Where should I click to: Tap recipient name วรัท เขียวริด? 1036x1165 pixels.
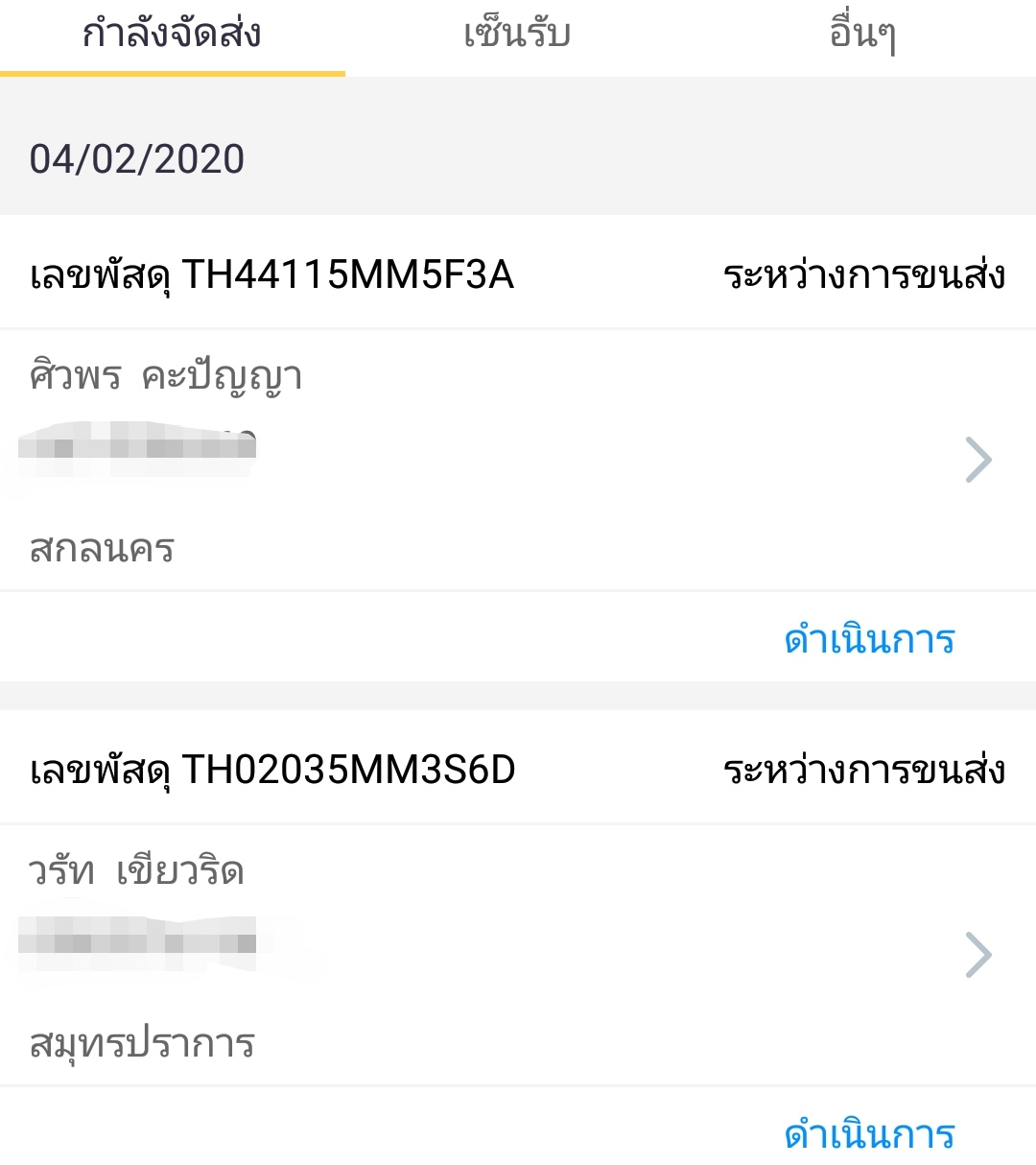137,871
